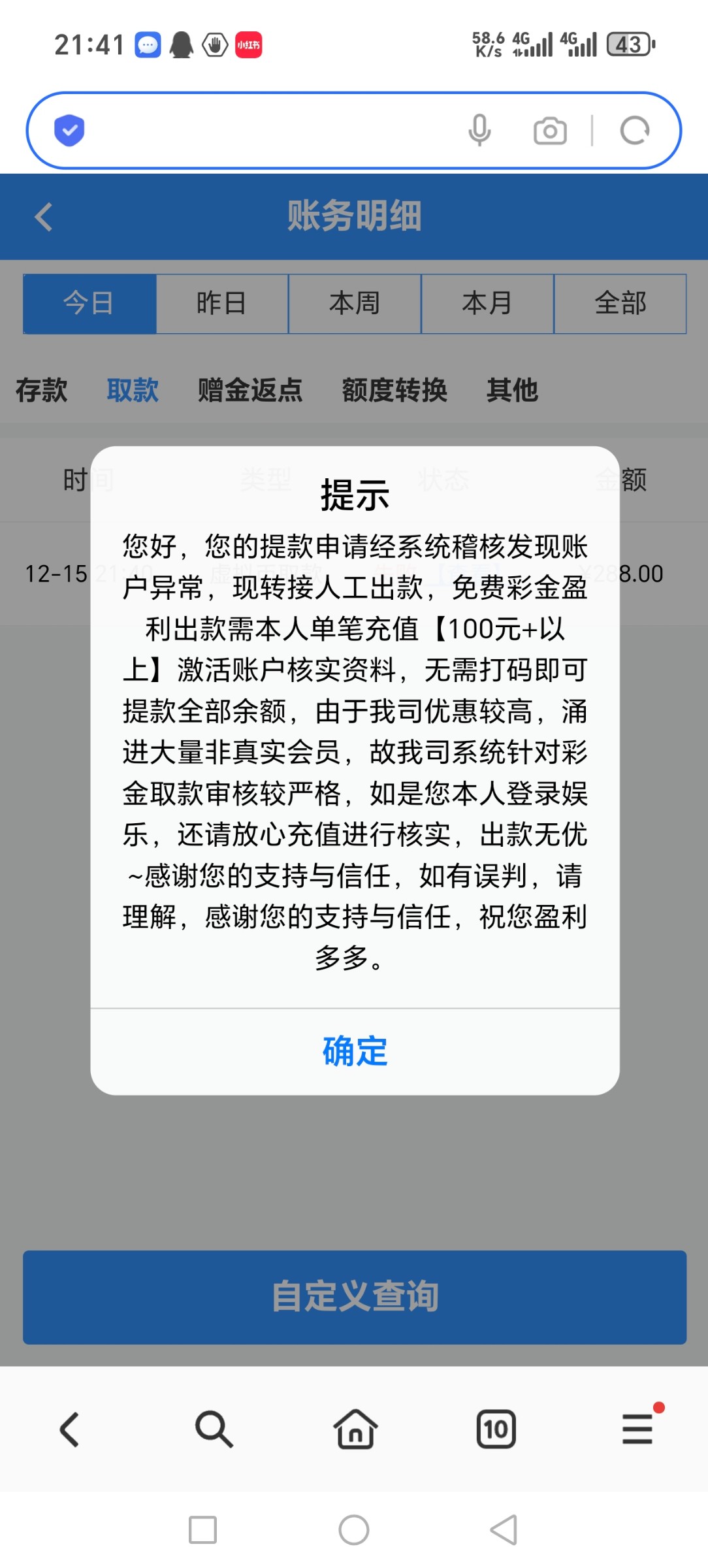Select the 本月 tab

click(x=487, y=304)
